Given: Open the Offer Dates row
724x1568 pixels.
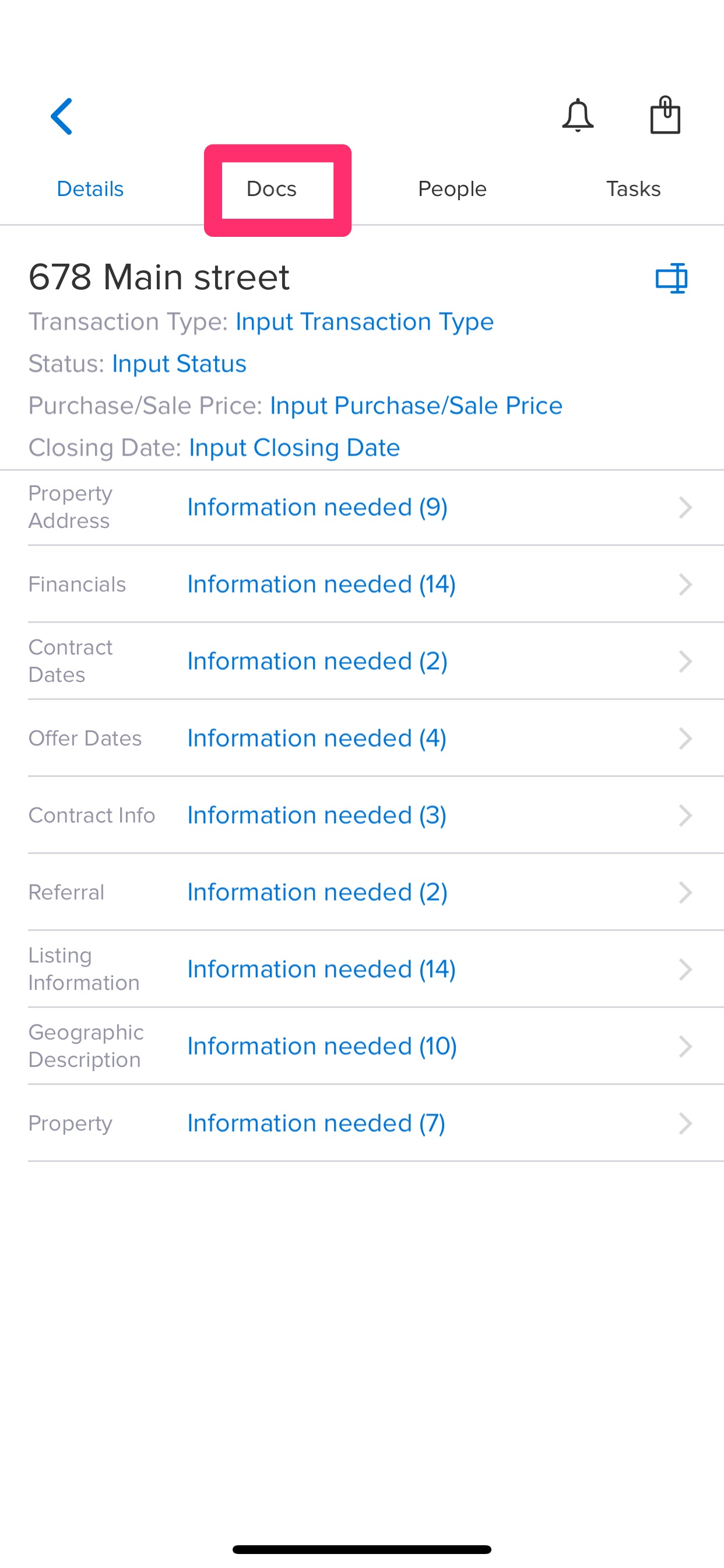Looking at the screenshot, I should click(x=375, y=738).
